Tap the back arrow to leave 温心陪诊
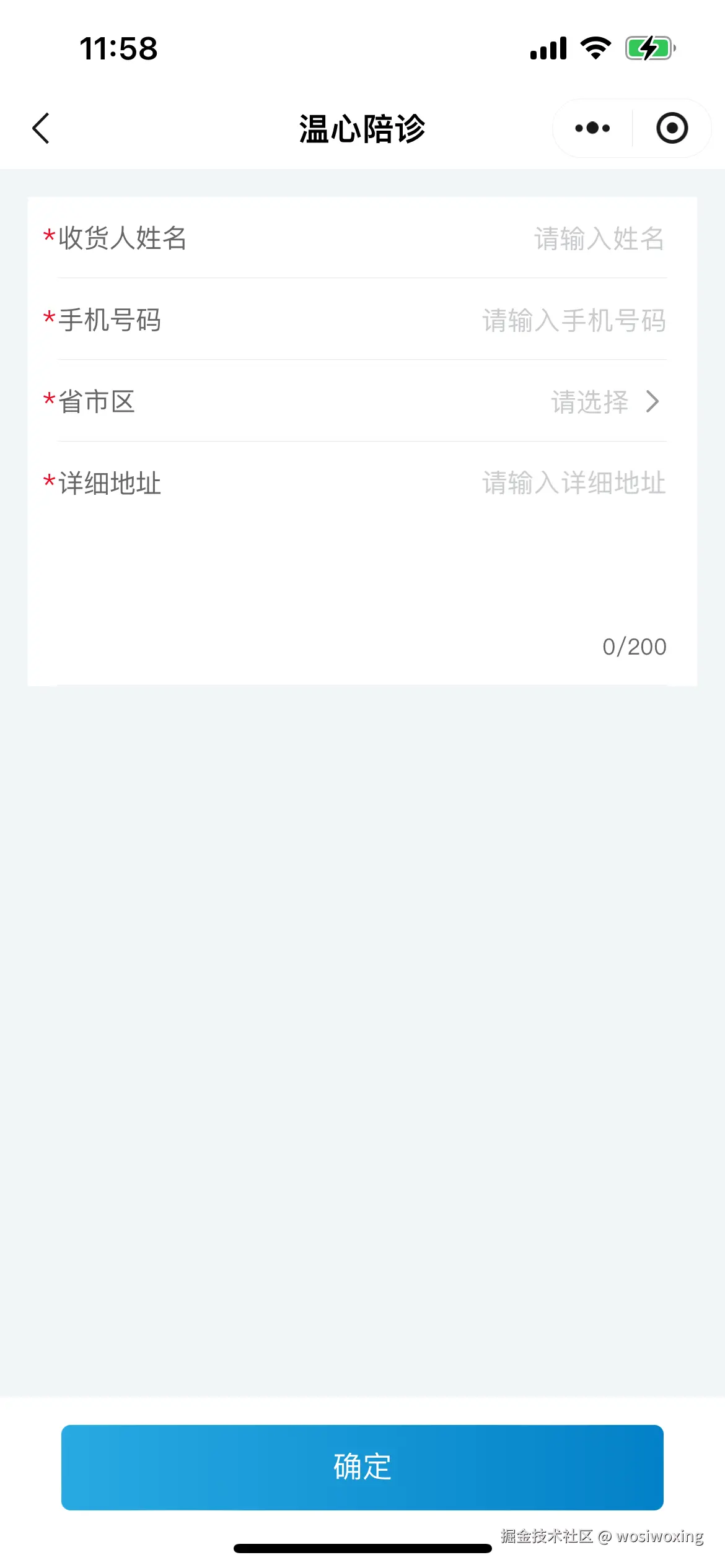725x1568 pixels. click(41, 128)
